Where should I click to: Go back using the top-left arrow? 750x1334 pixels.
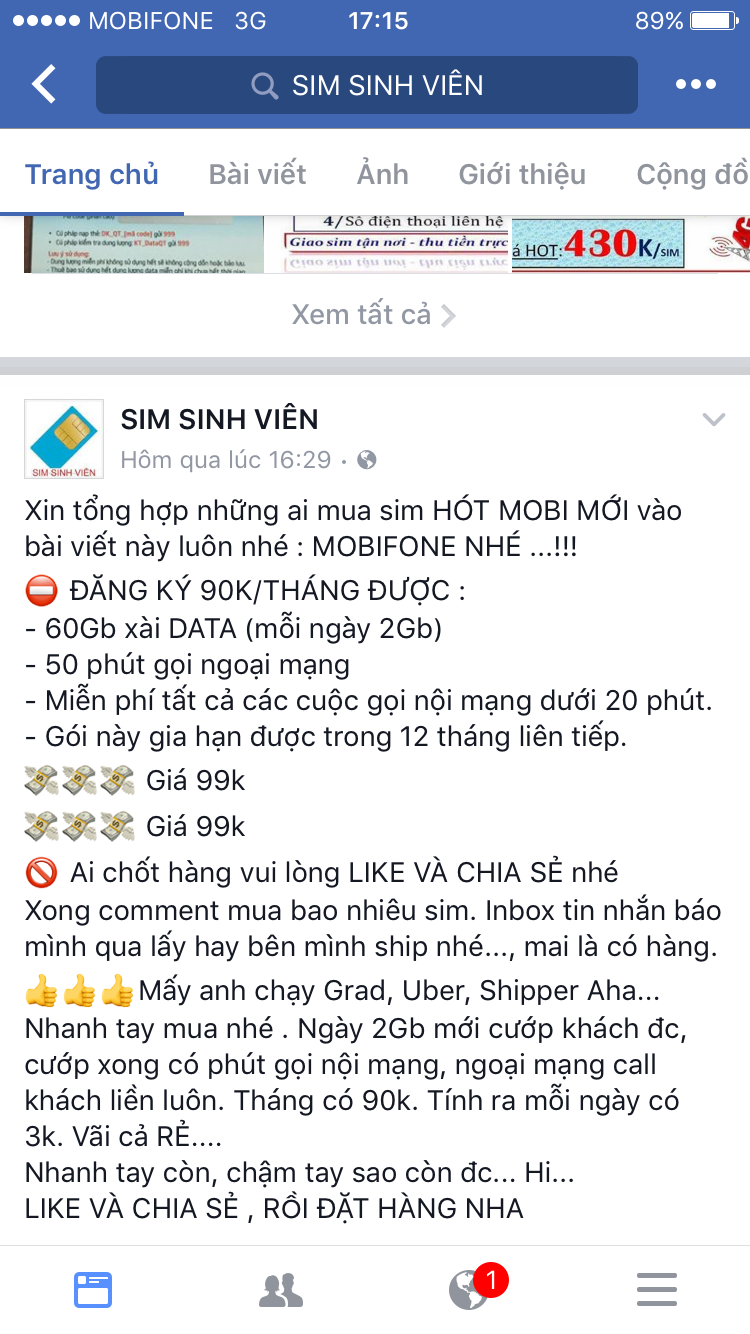coord(44,84)
